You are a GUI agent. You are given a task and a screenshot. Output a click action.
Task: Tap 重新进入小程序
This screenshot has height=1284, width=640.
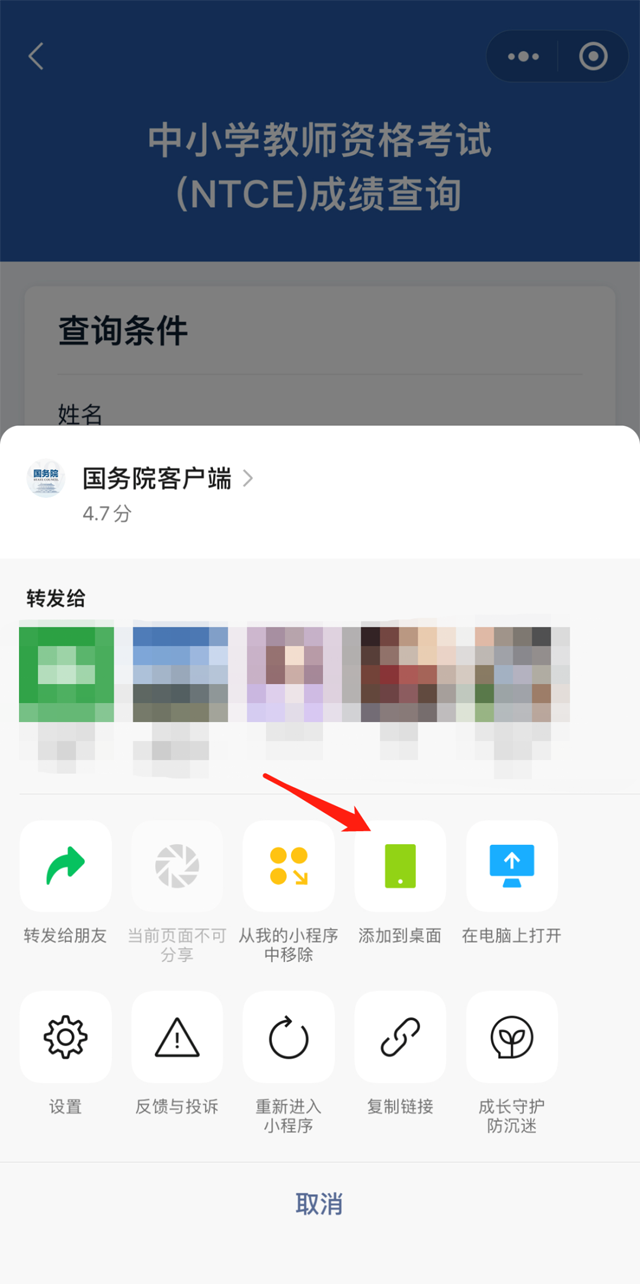288,1038
